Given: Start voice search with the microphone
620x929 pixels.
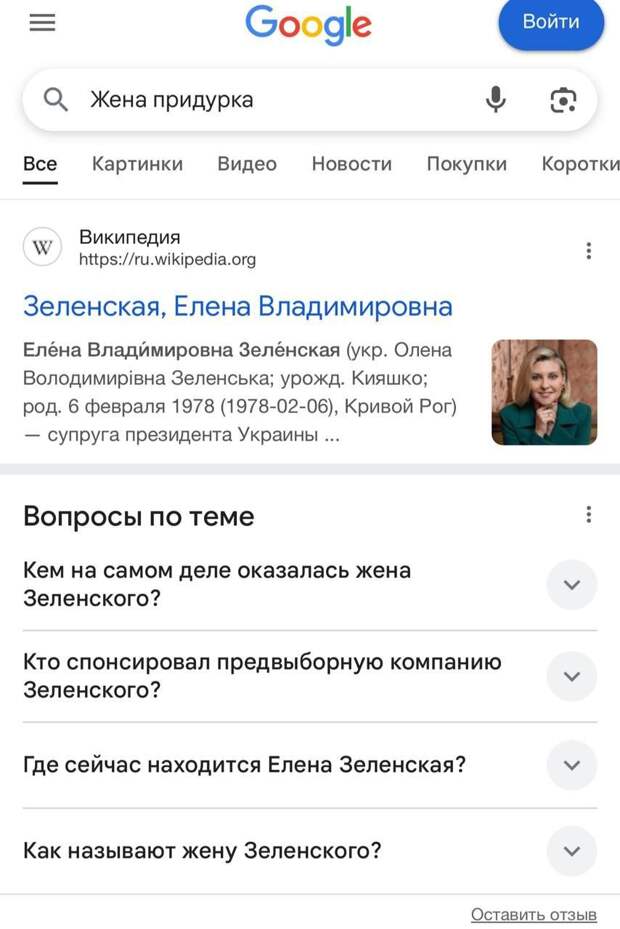Looking at the screenshot, I should click(x=495, y=100).
